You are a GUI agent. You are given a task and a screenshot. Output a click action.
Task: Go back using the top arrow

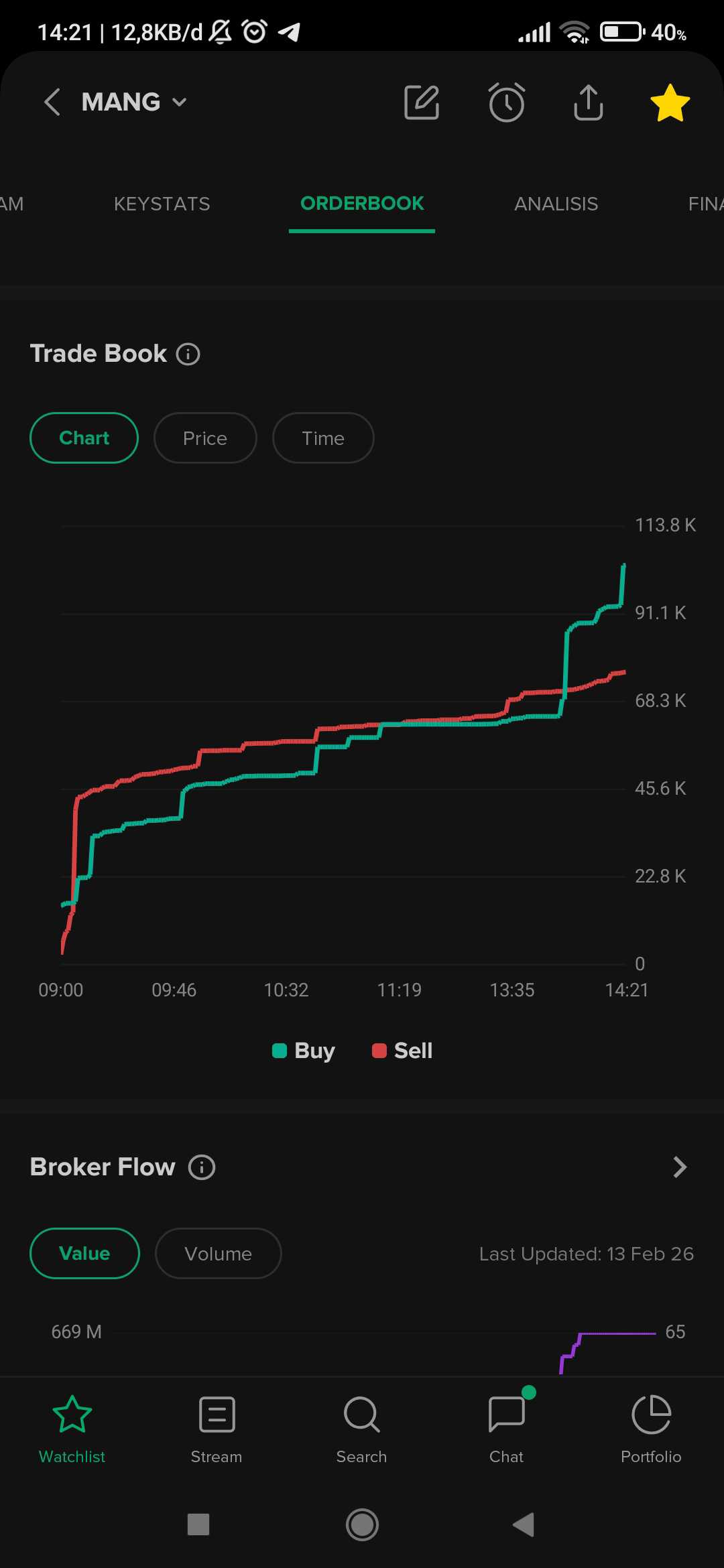pyautogui.click(x=52, y=103)
